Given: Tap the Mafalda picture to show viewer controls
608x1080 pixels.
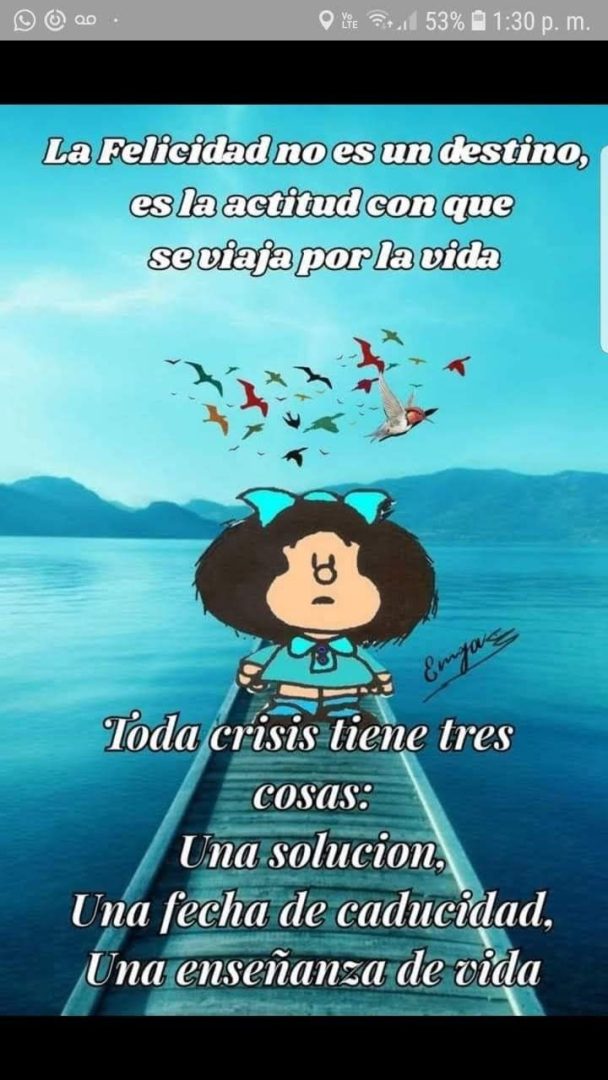Looking at the screenshot, I should point(304,560).
